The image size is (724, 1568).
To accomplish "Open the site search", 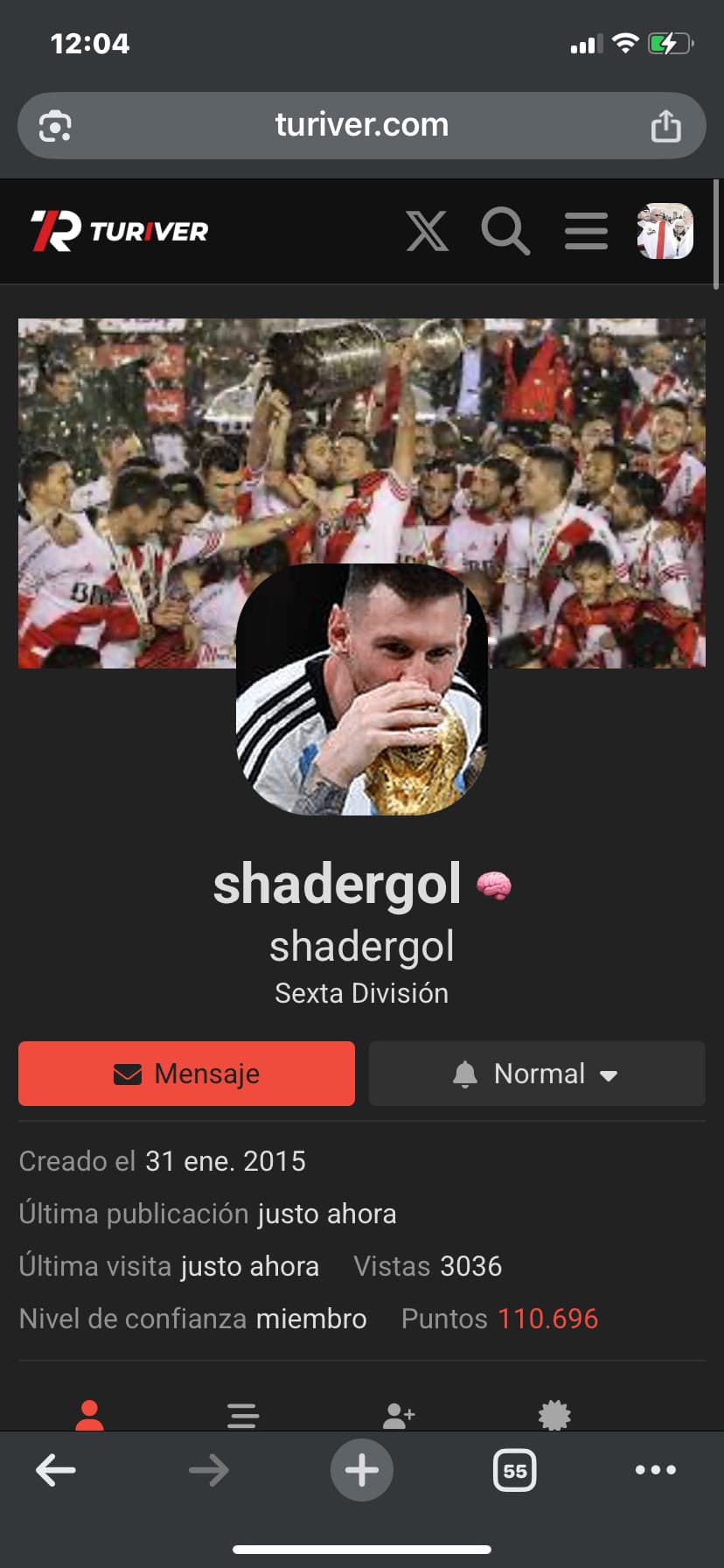I will click(x=505, y=231).
